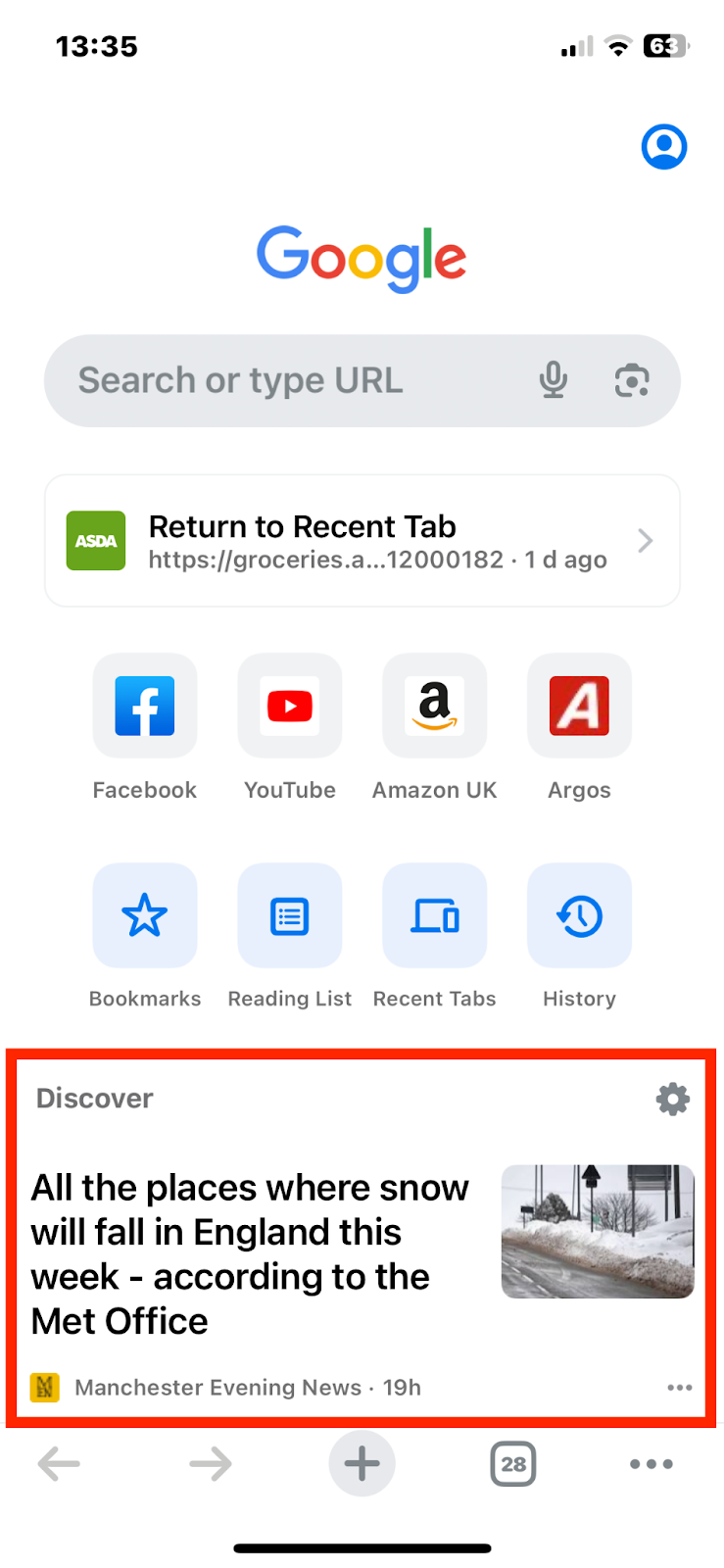This screenshot has width=724, height=1568.
Task: Open the account profile icon
Action: 663,147
